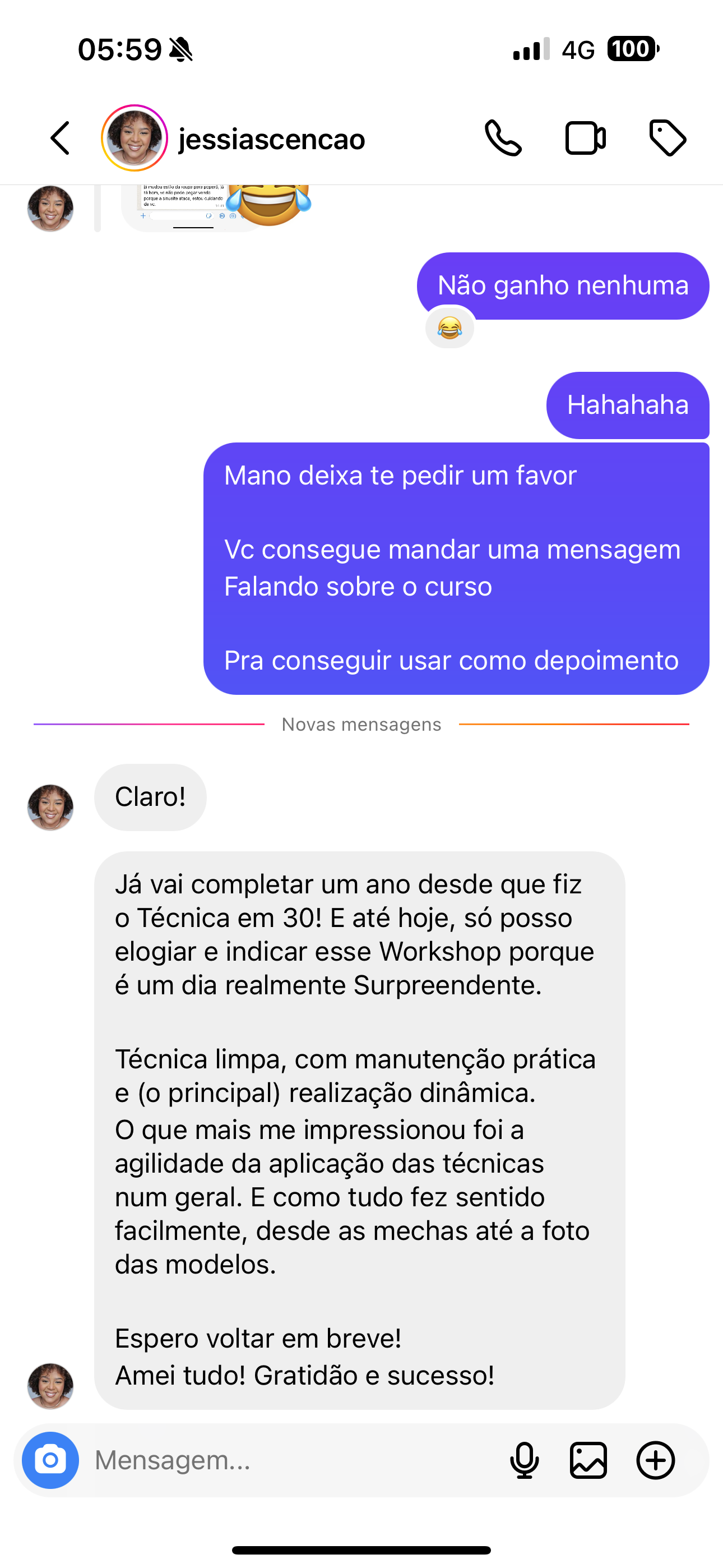Open the photo gallery picker
Image resolution: width=723 pixels, height=1568 pixels.
pos(588,1460)
